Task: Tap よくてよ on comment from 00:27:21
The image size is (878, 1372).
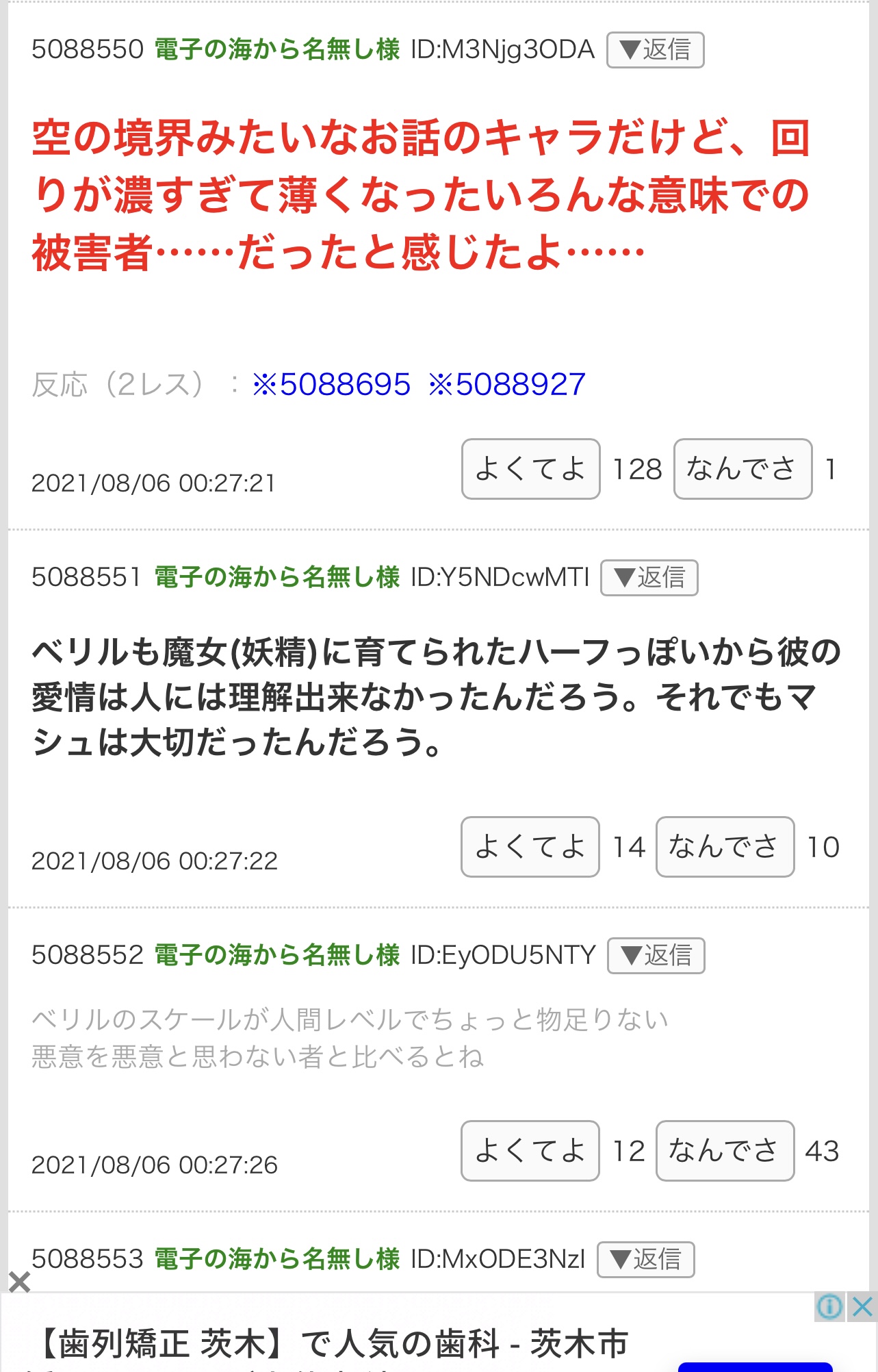Action: (530, 469)
